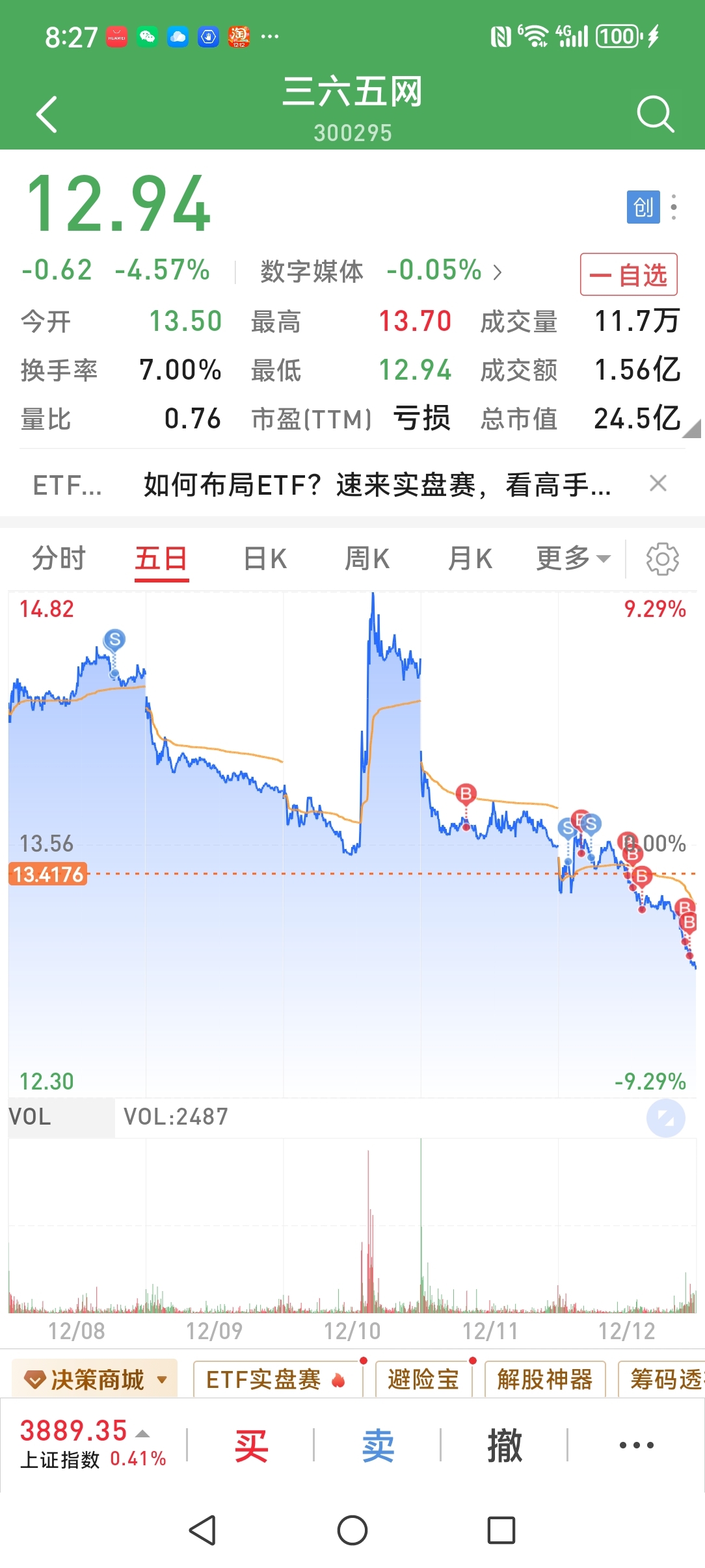
Task: Open the 避险宝 tool
Action: coord(423,1379)
